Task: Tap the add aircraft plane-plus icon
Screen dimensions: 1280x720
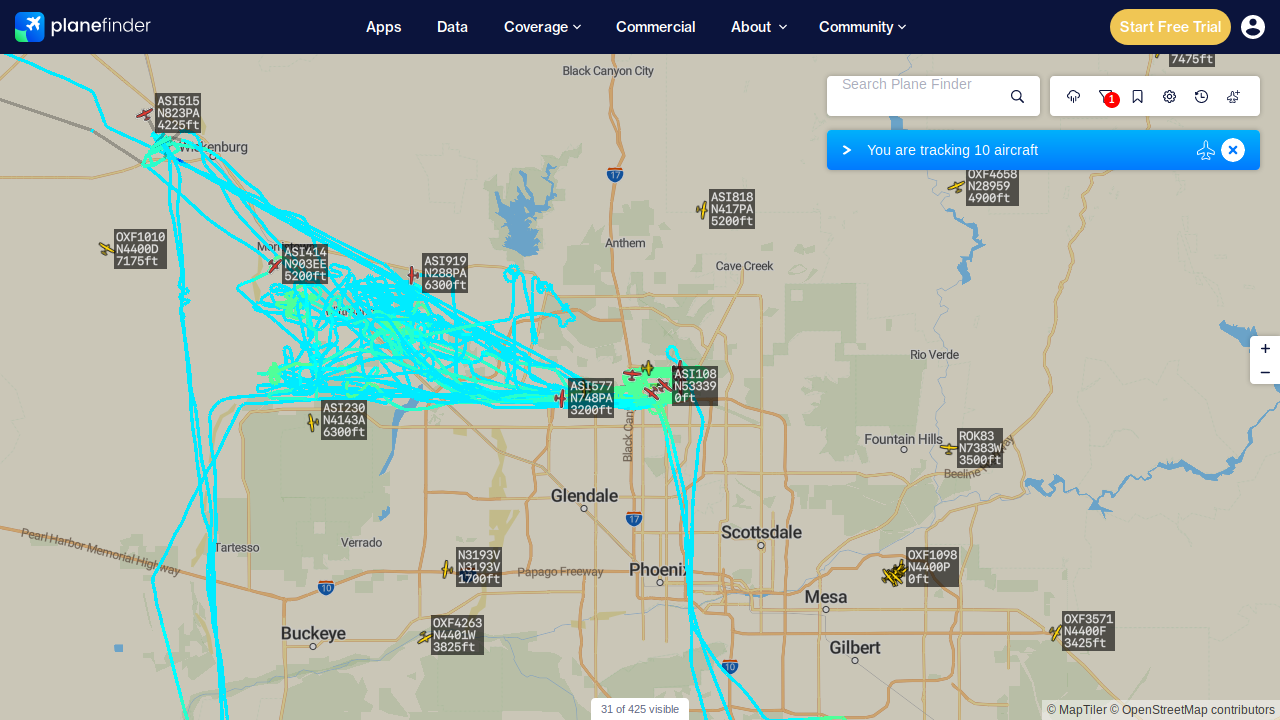Action: [1233, 96]
